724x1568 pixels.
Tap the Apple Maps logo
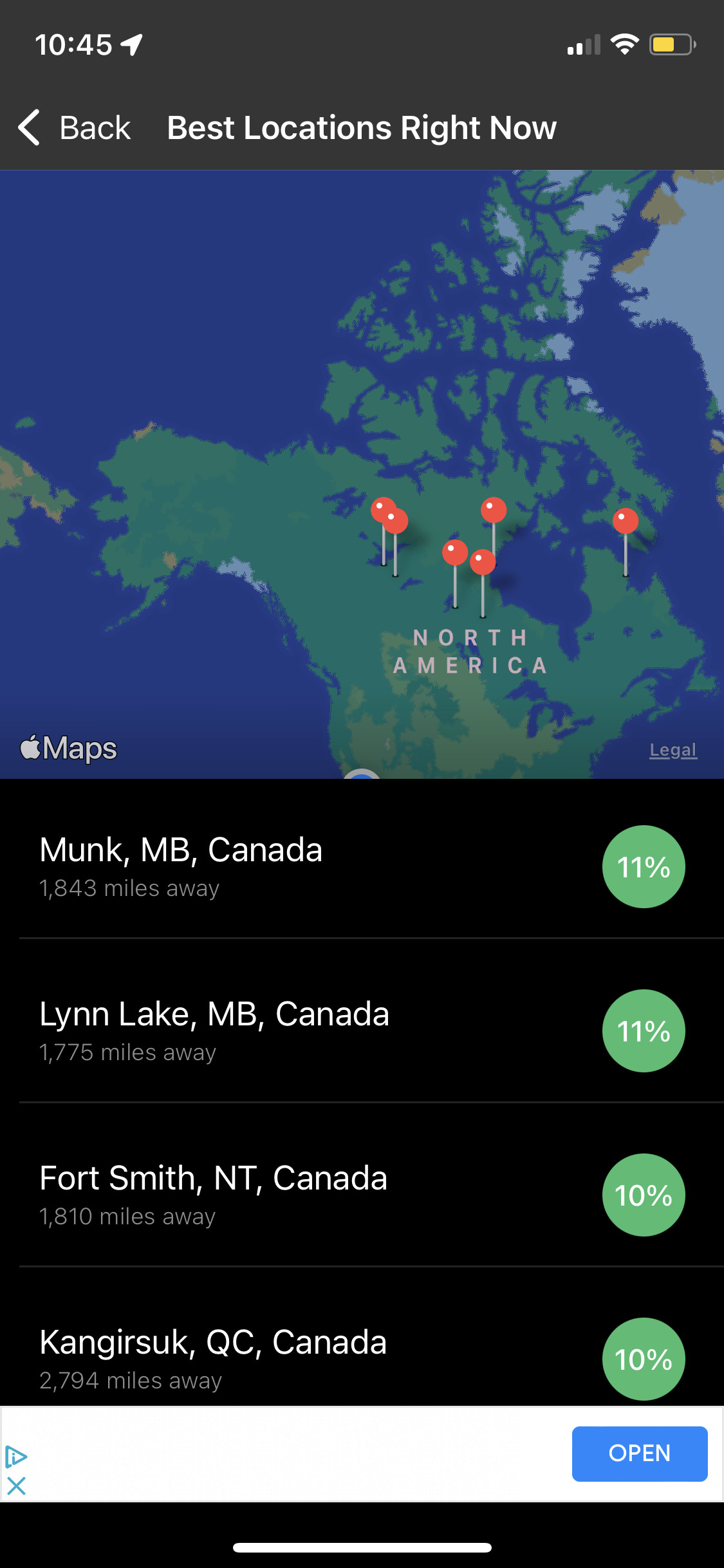(68, 747)
